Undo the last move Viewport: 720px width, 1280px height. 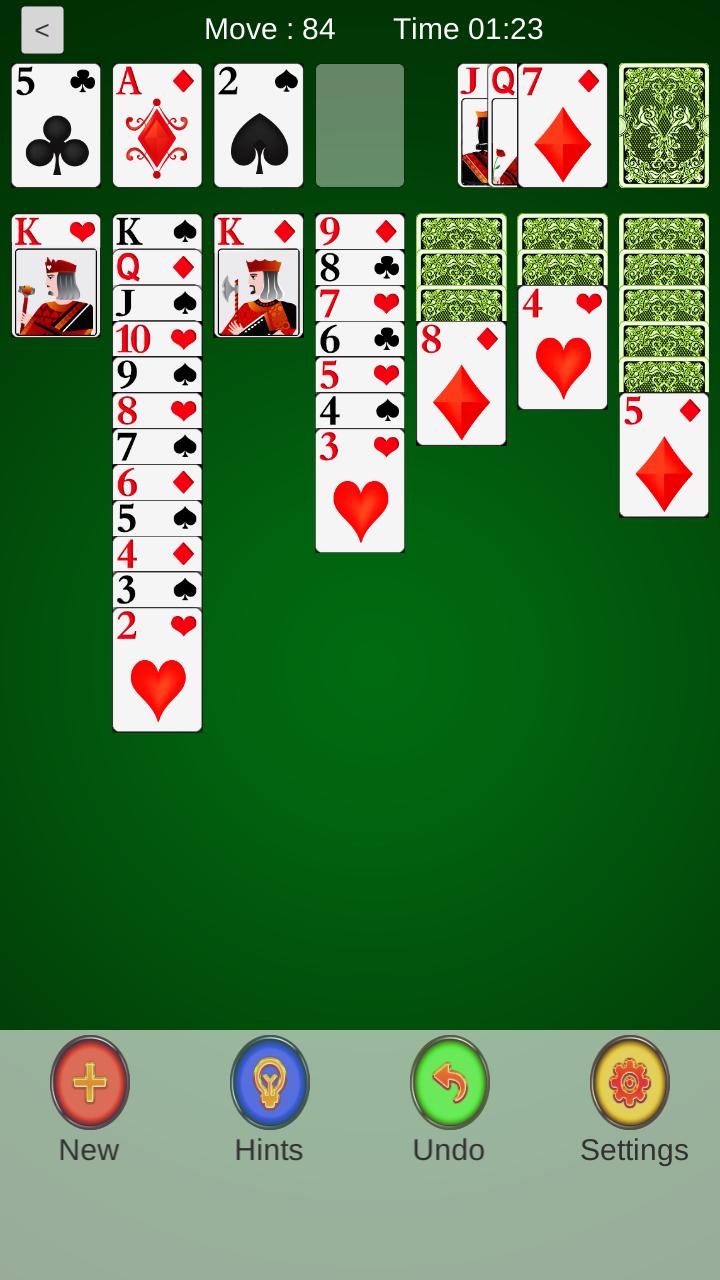click(449, 1083)
